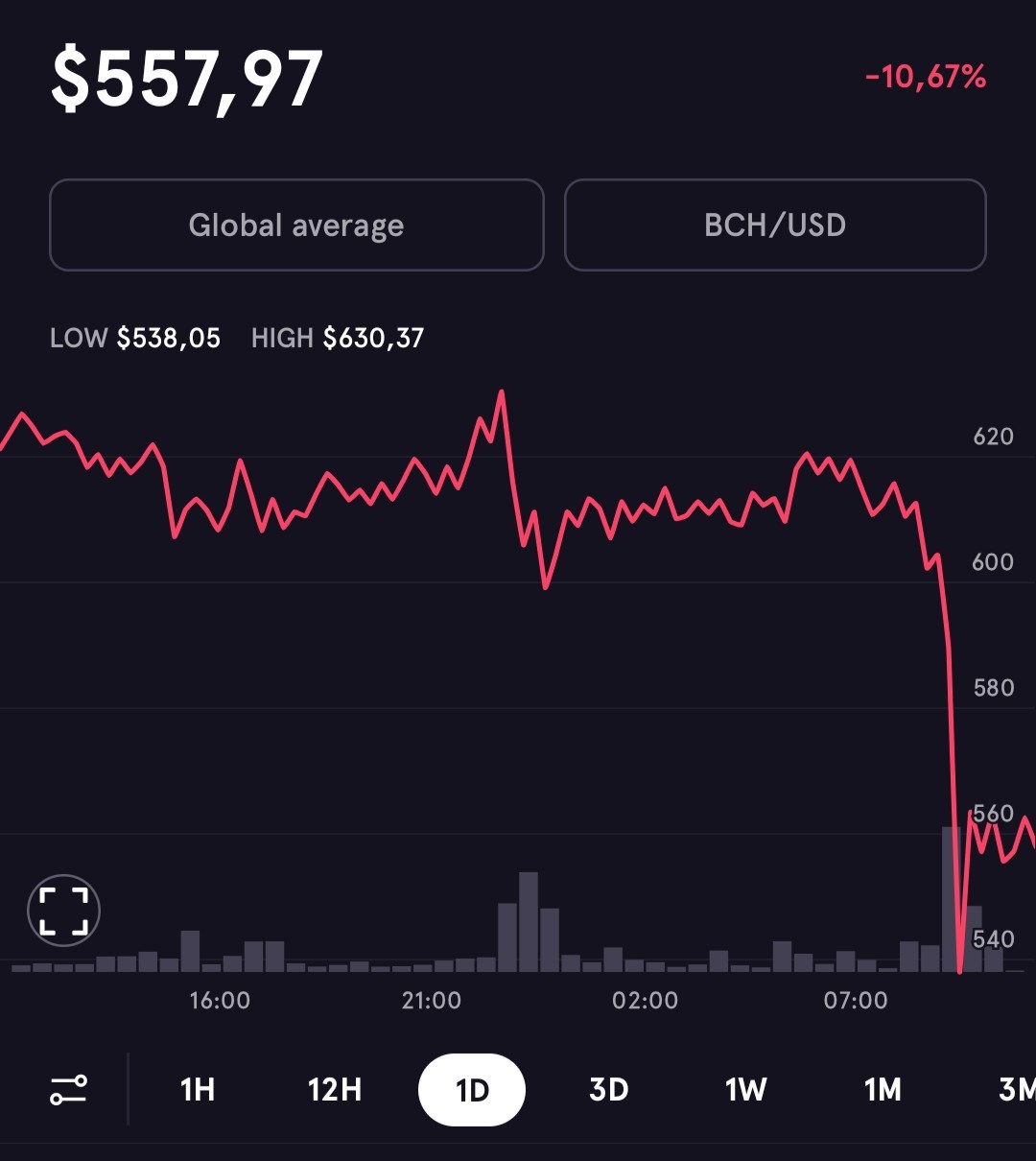Viewport: 1036px width, 1161px height.
Task: Expand the chart to fullscreen
Action: coord(64,911)
